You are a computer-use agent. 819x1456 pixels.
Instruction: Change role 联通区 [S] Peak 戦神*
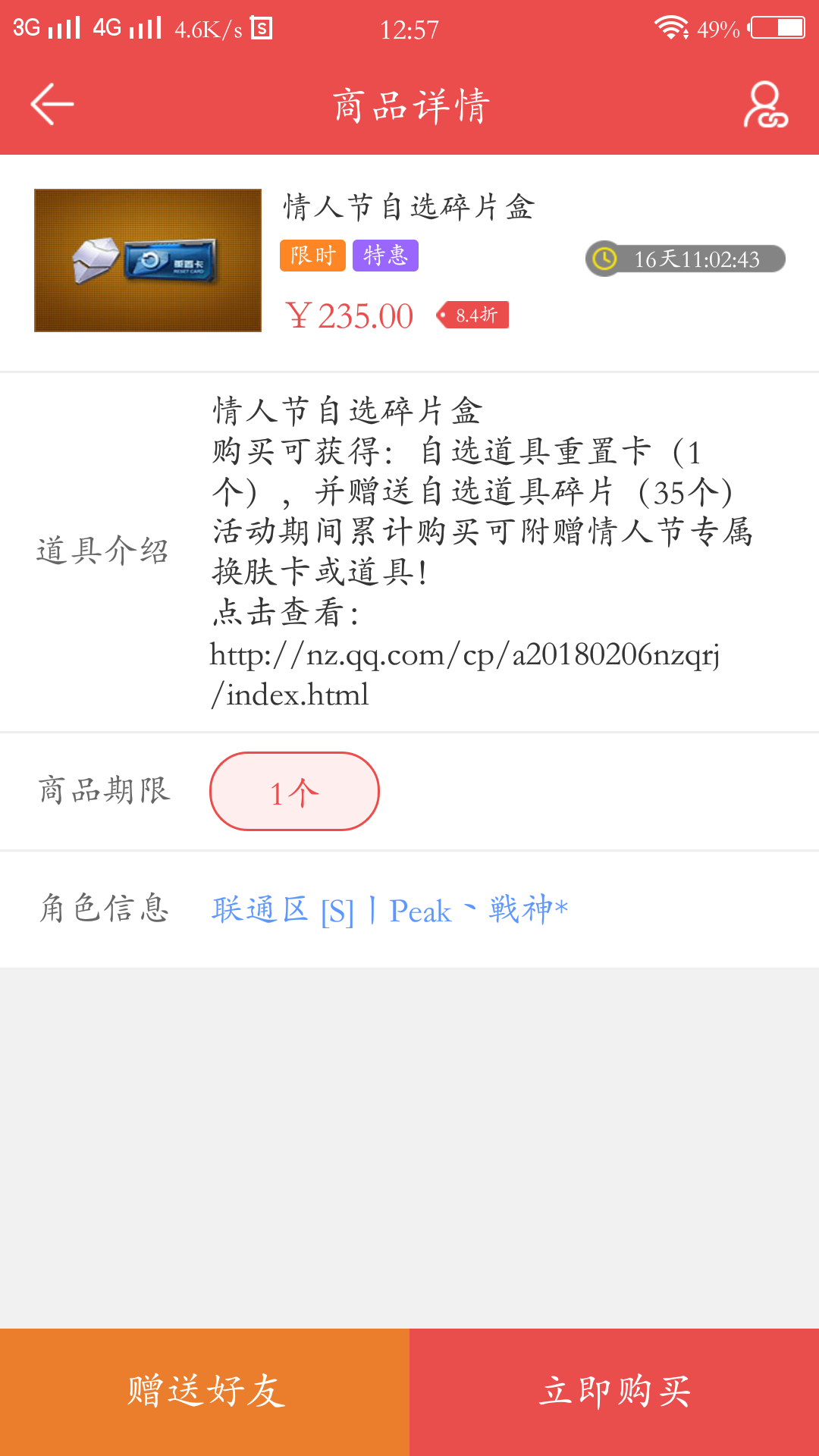(390, 909)
